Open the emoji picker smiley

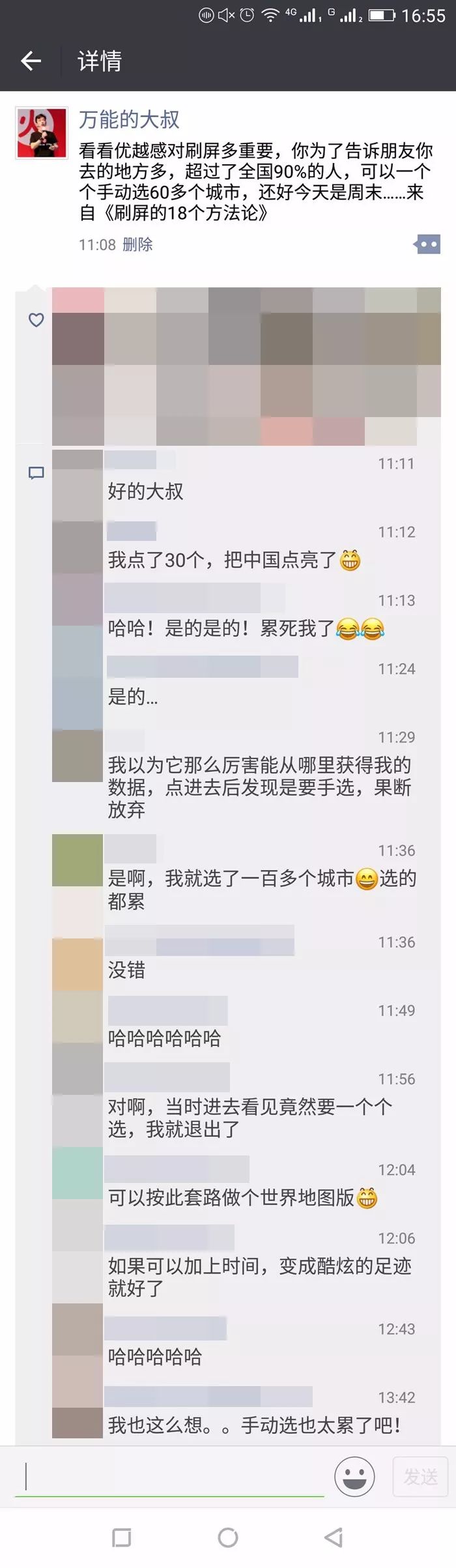(354, 1477)
